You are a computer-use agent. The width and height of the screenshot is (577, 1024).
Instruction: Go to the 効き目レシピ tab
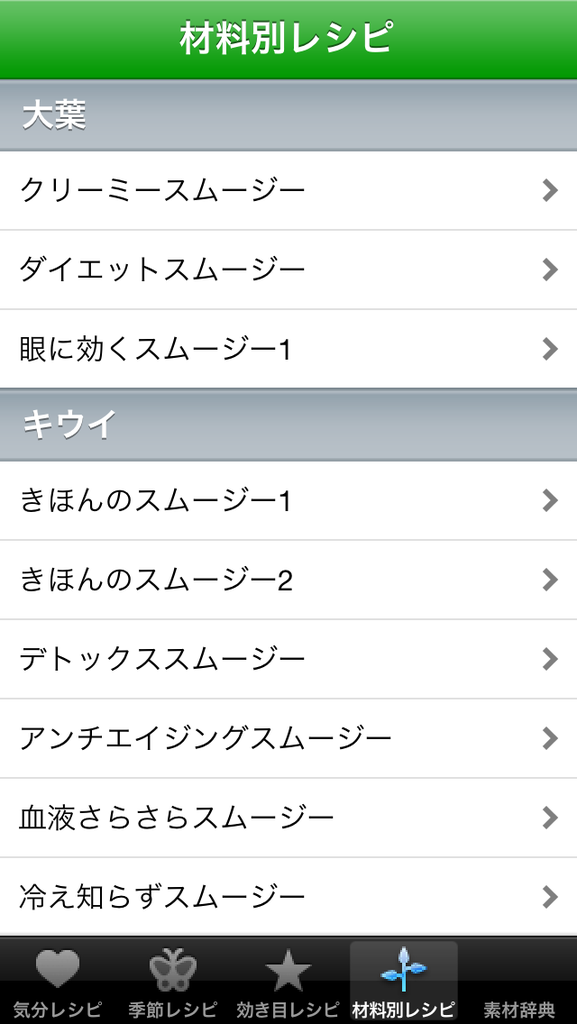click(x=288, y=982)
